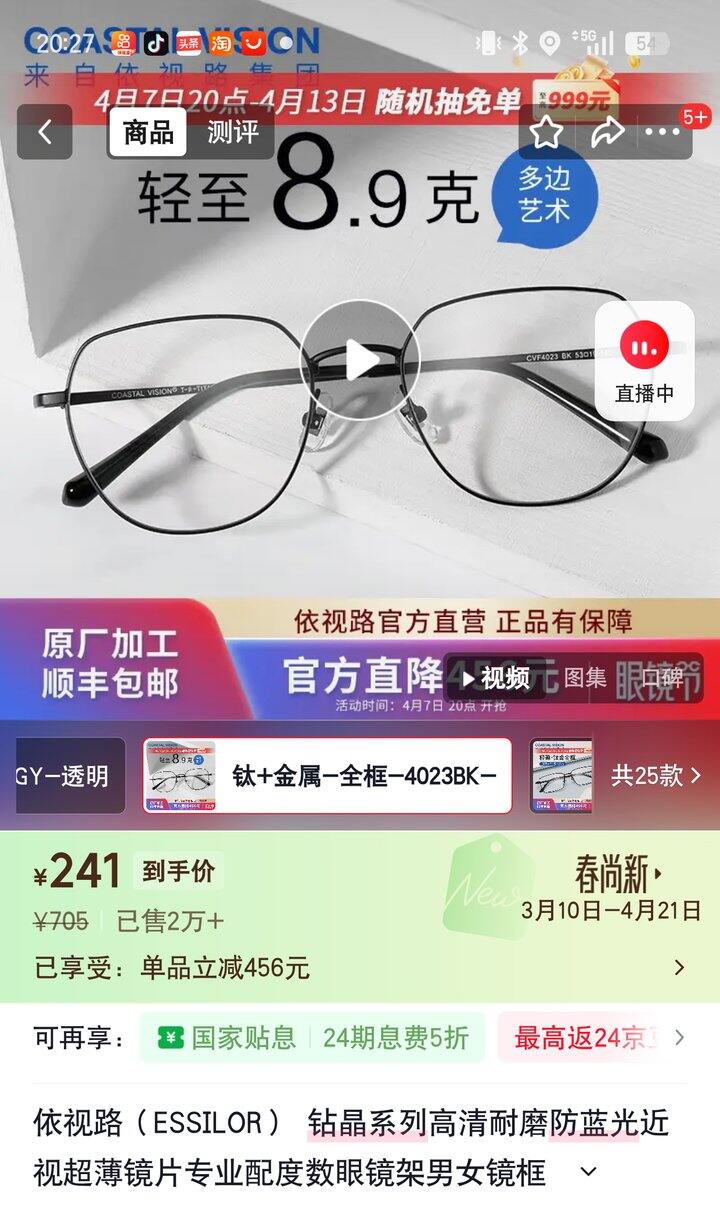Switch the gallery to 图集
The image size is (720, 1206).
[x=585, y=677]
